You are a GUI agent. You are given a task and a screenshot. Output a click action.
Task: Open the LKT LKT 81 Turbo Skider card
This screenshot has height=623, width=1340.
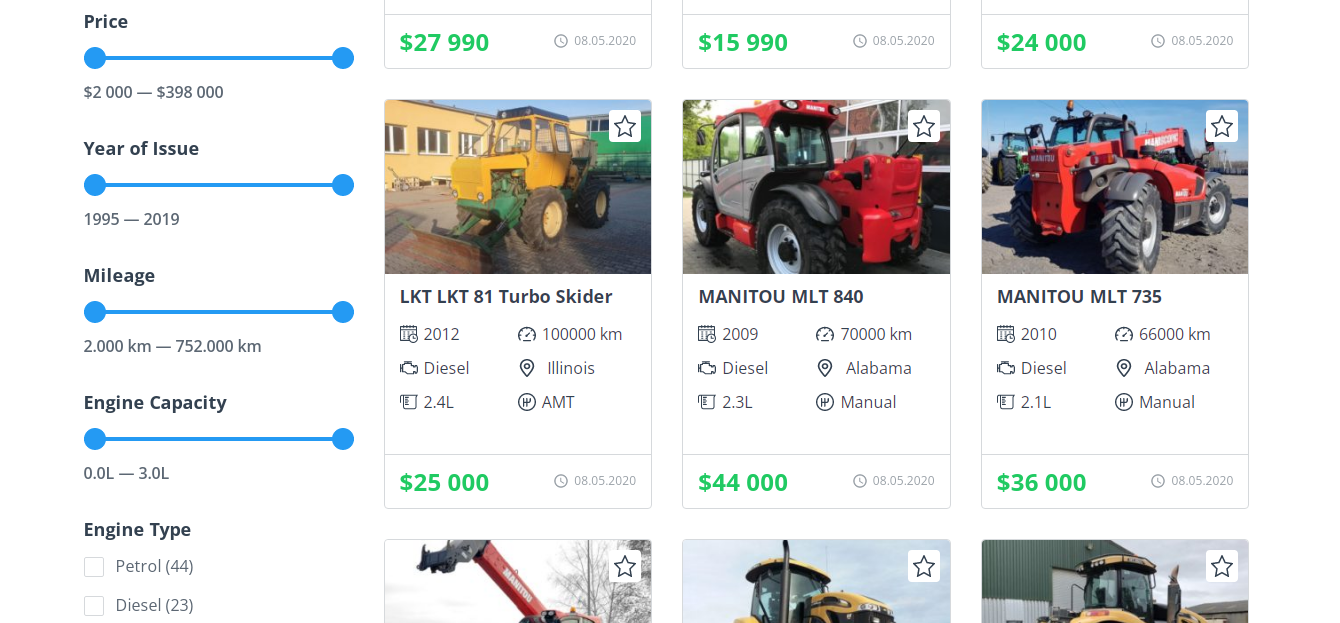click(x=506, y=297)
